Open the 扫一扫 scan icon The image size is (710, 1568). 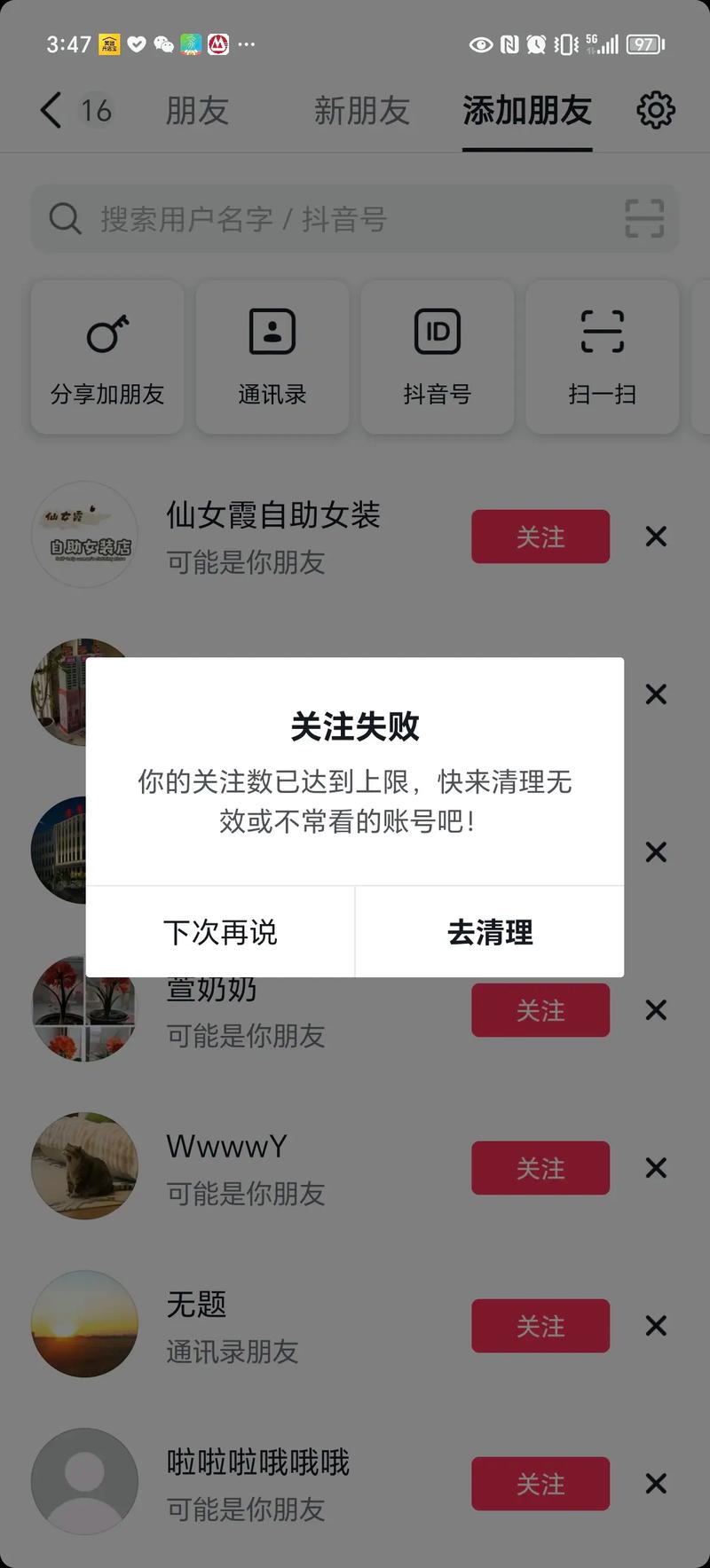pyautogui.click(x=602, y=330)
